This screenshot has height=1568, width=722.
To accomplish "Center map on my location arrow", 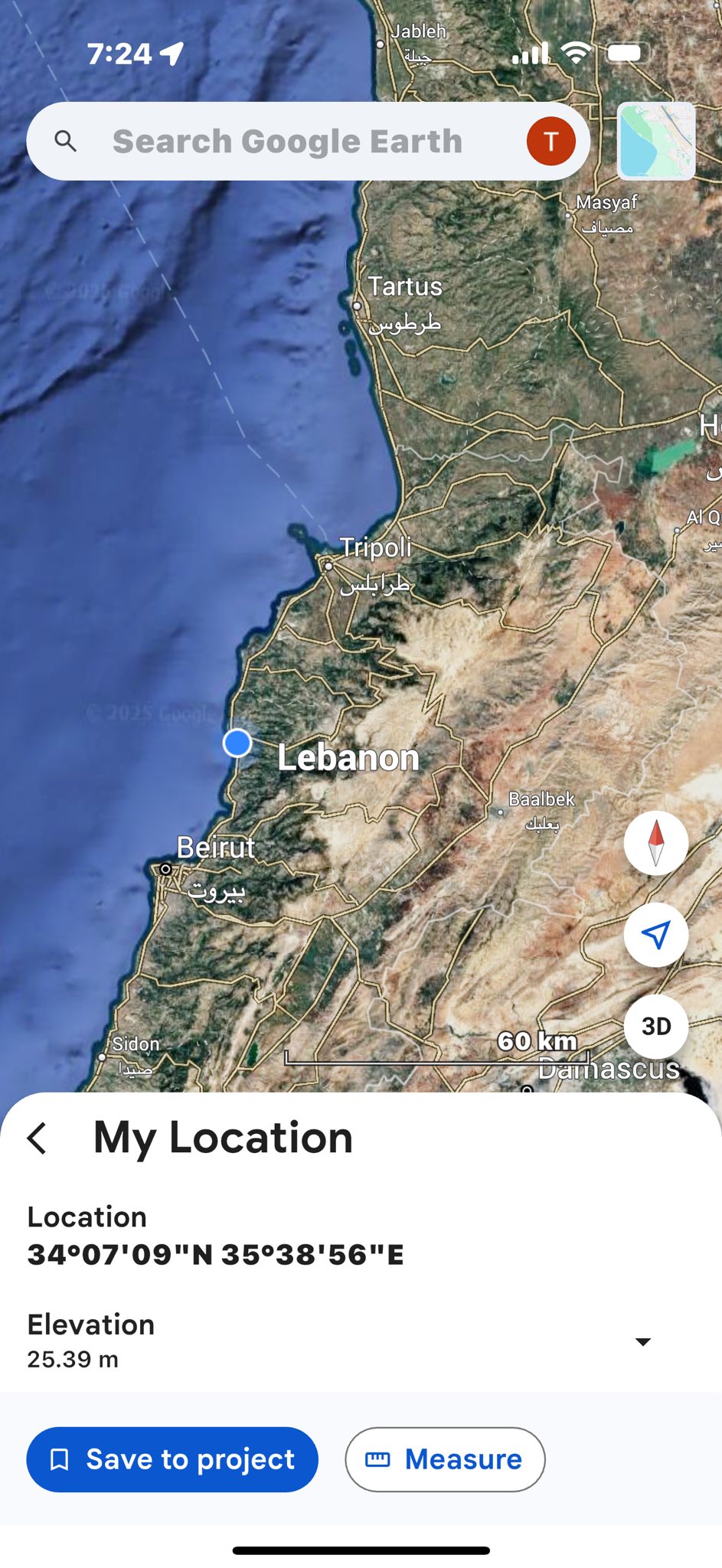I will tap(656, 934).
